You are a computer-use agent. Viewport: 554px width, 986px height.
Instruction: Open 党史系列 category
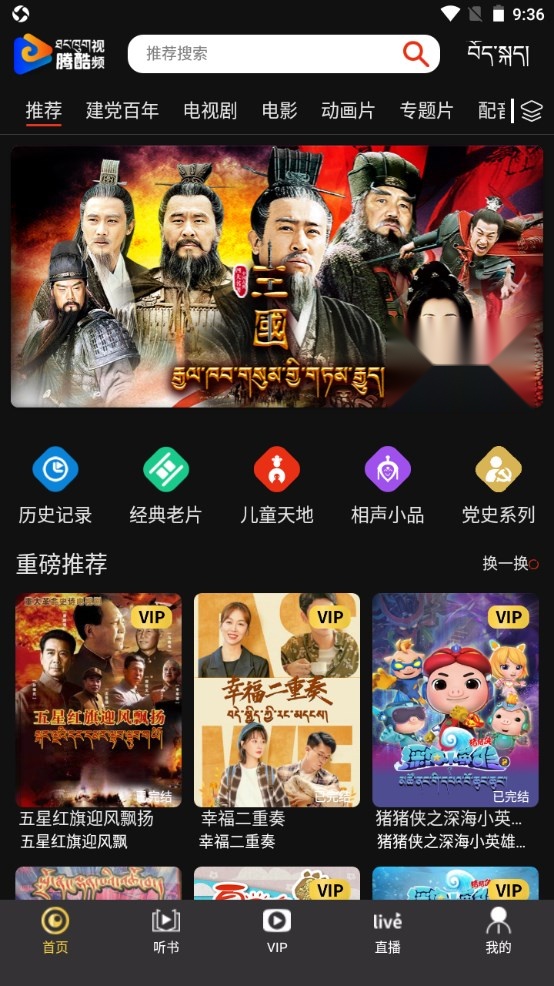498,485
